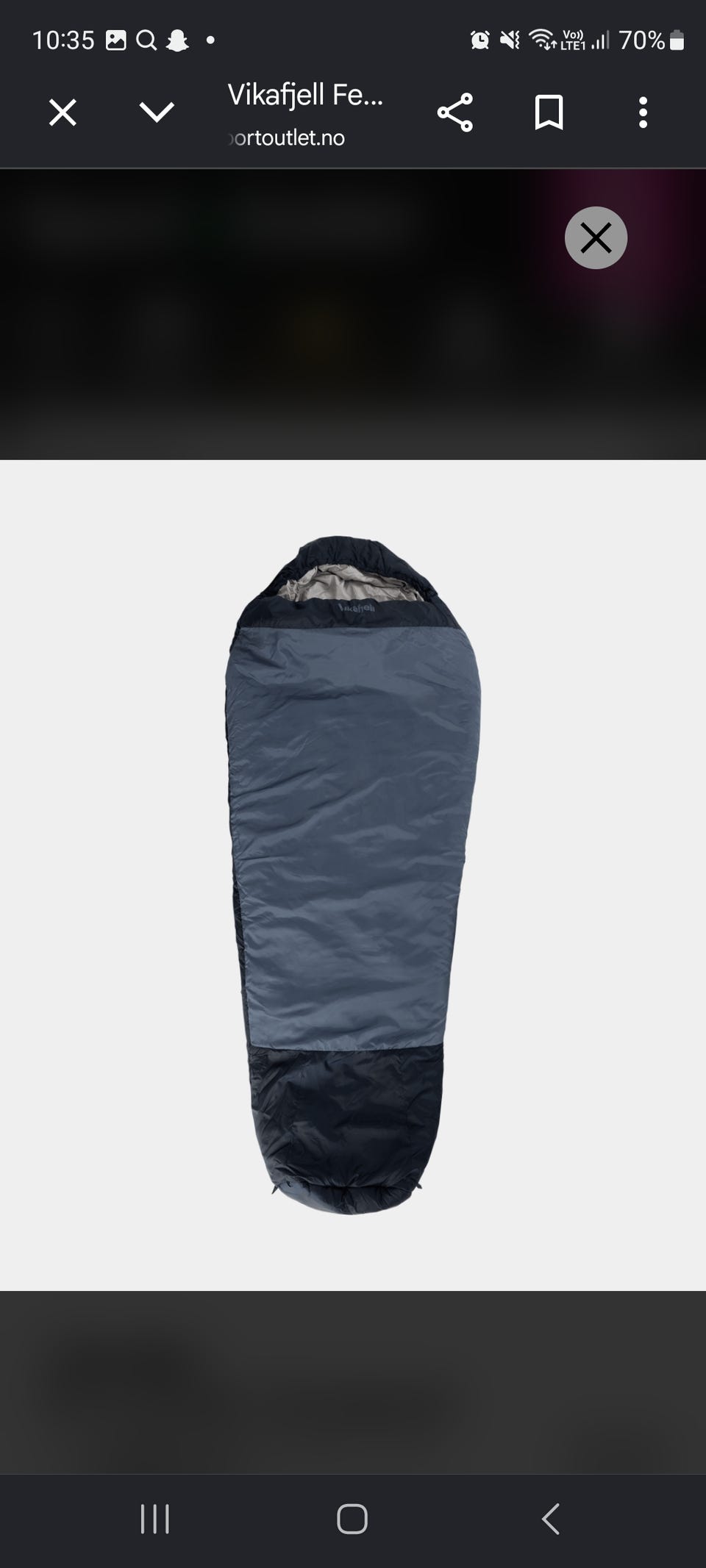
Task: Go back using the system back button
Action: tap(551, 1519)
